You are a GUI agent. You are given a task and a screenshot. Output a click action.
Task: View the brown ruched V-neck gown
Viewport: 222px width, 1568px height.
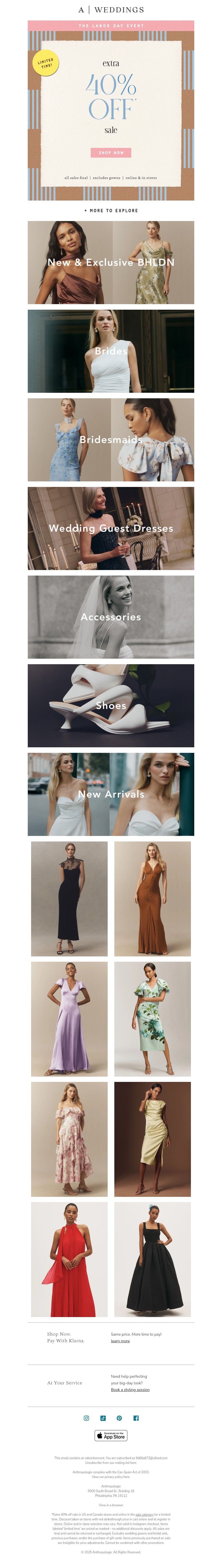click(152, 899)
